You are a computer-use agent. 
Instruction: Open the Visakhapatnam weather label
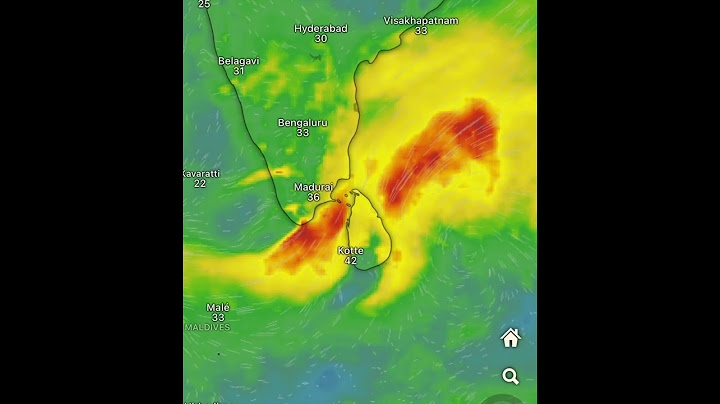point(420,25)
